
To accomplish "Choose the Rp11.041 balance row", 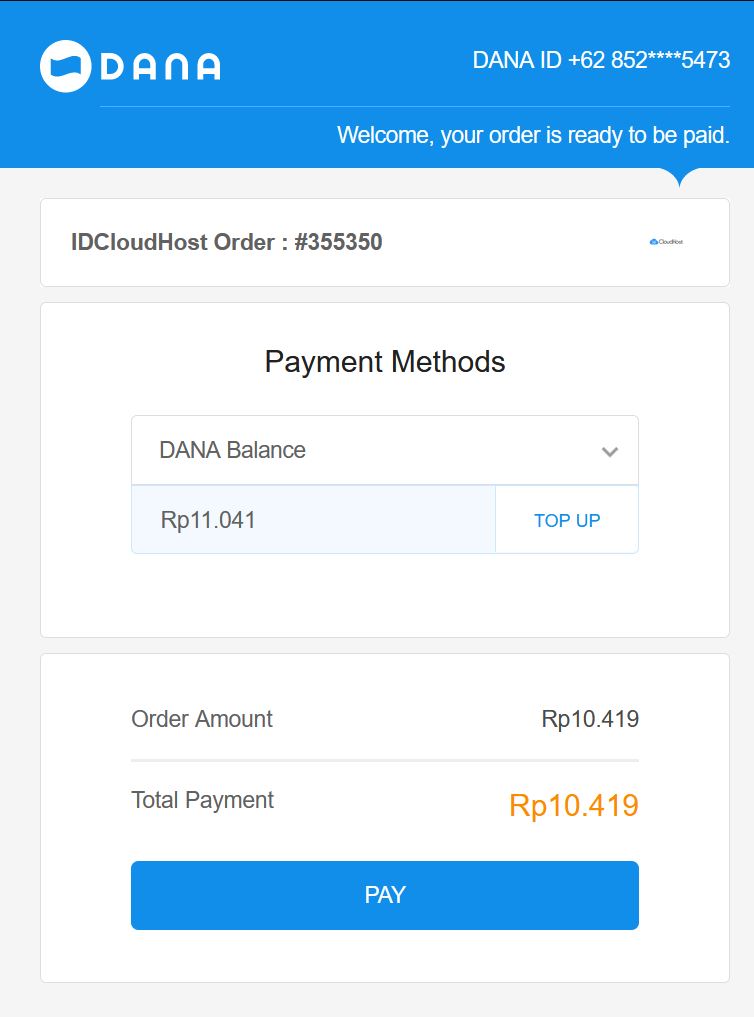I will (312, 519).
